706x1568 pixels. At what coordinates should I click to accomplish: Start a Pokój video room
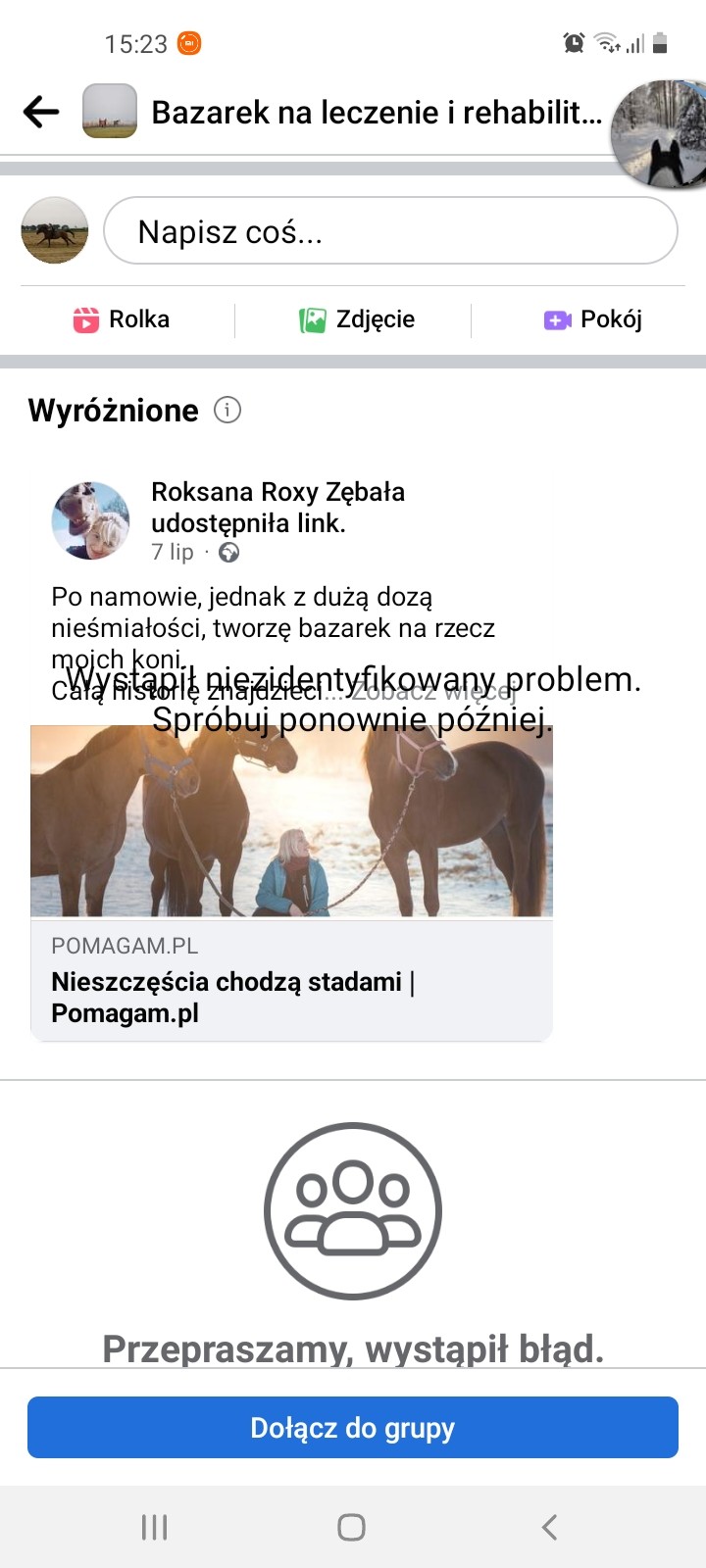[593, 319]
